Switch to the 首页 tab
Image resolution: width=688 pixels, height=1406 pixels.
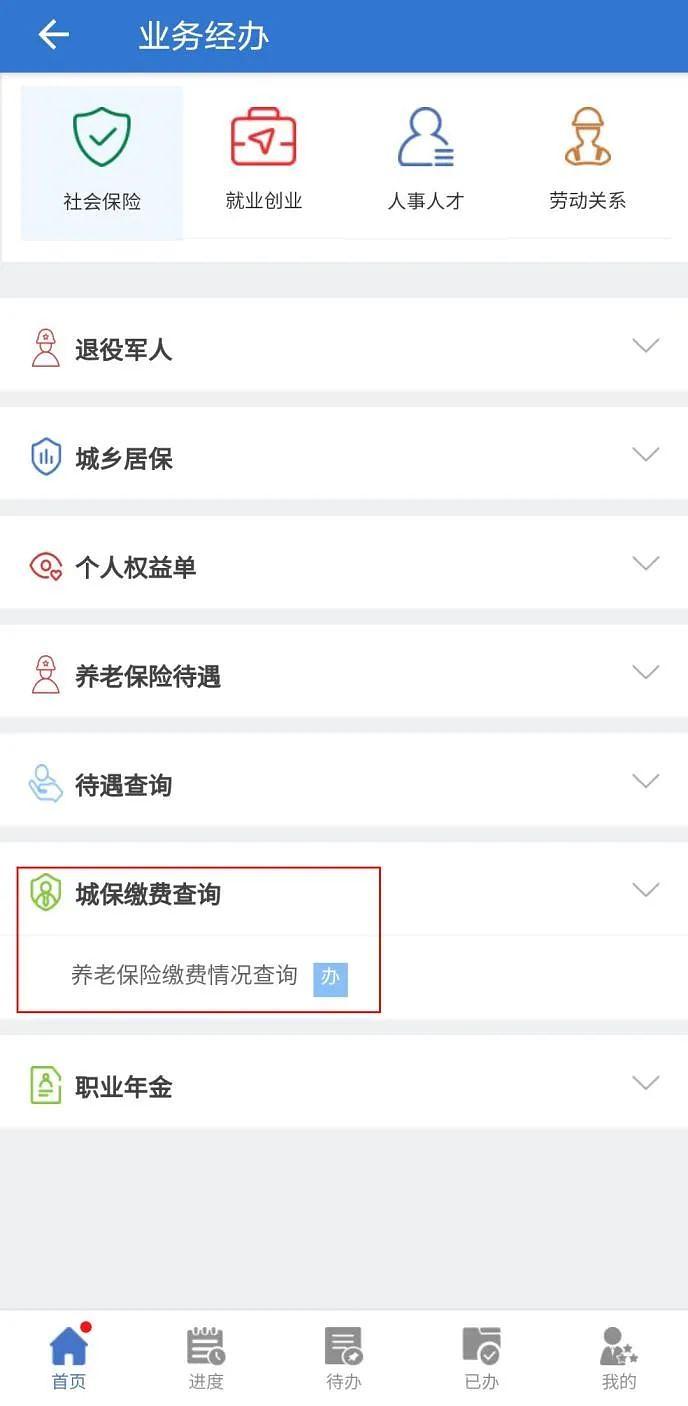click(69, 1358)
